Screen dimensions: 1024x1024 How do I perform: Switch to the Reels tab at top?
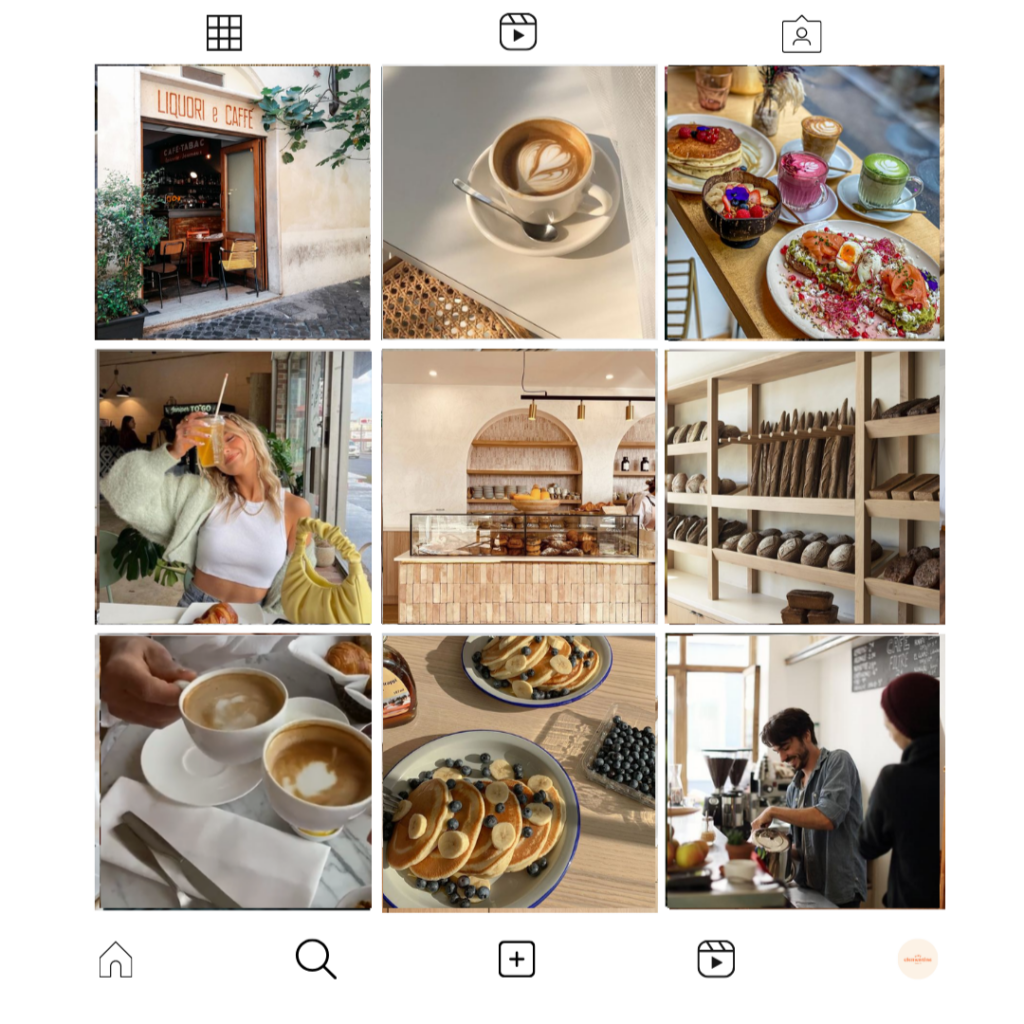(518, 32)
